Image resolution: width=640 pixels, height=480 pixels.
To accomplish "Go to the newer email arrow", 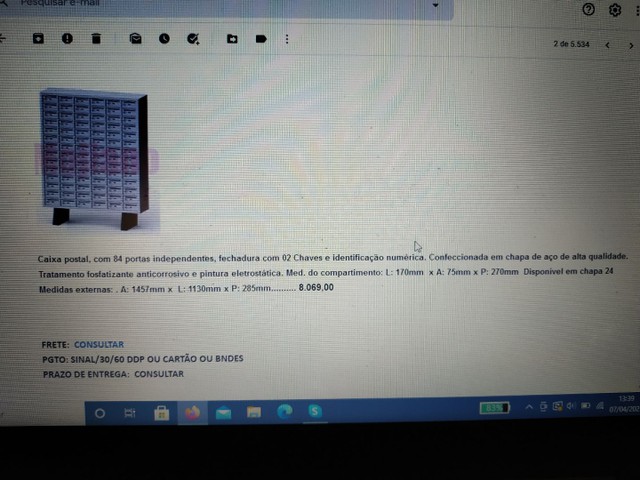I will (x=607, y=45).
